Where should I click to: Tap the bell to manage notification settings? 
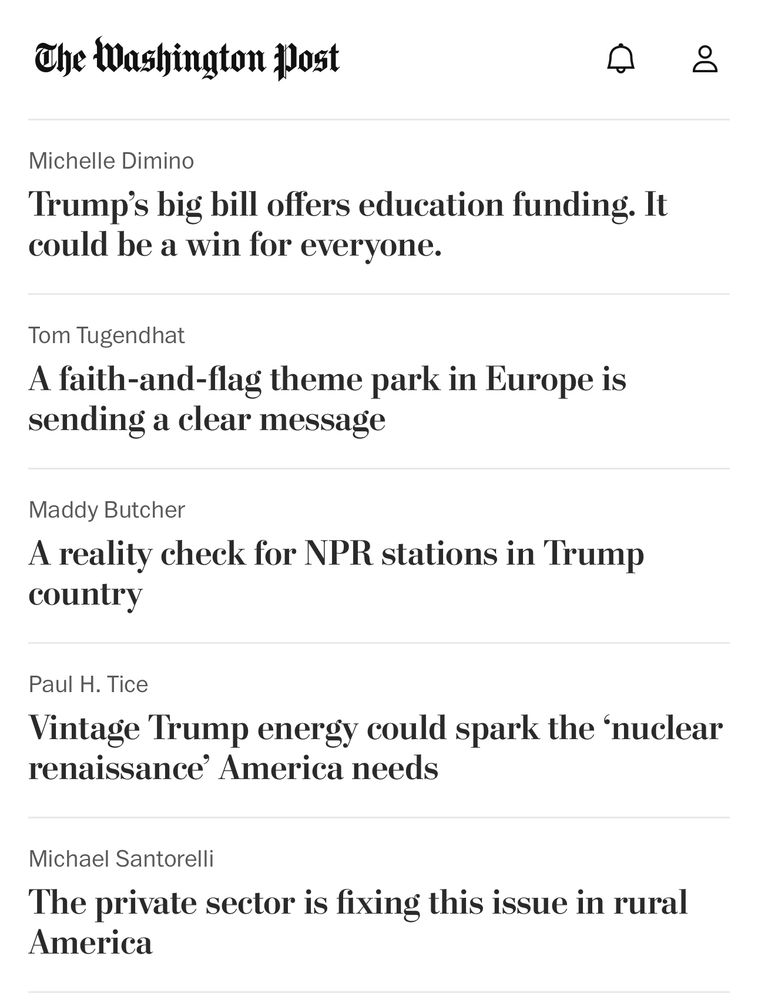click(620, 58)
